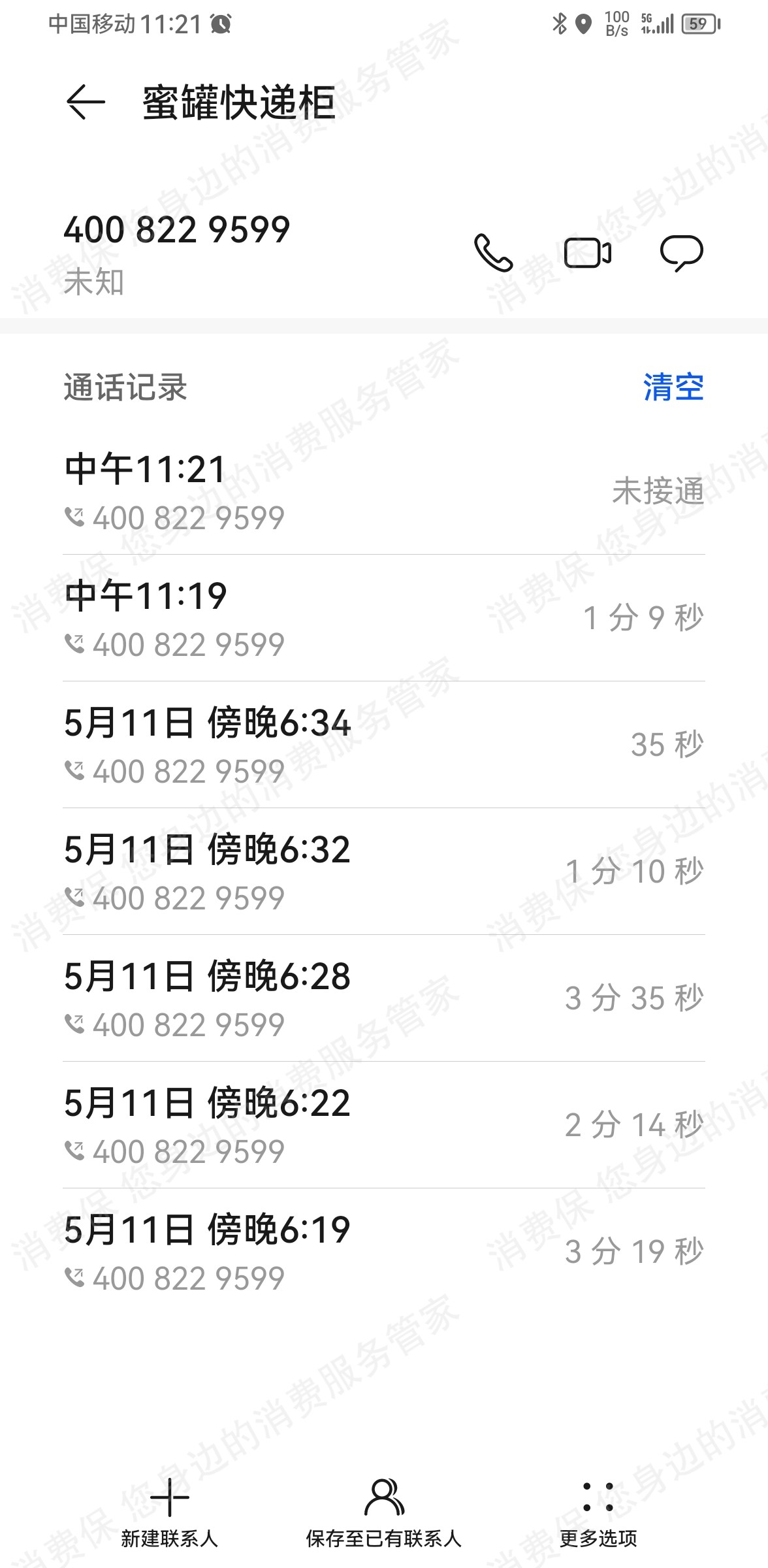Viewport: 768px width, 1568px height.
Task: Tap the Bluetooth icon in the status bar
Action: click(x=559, y=22)
